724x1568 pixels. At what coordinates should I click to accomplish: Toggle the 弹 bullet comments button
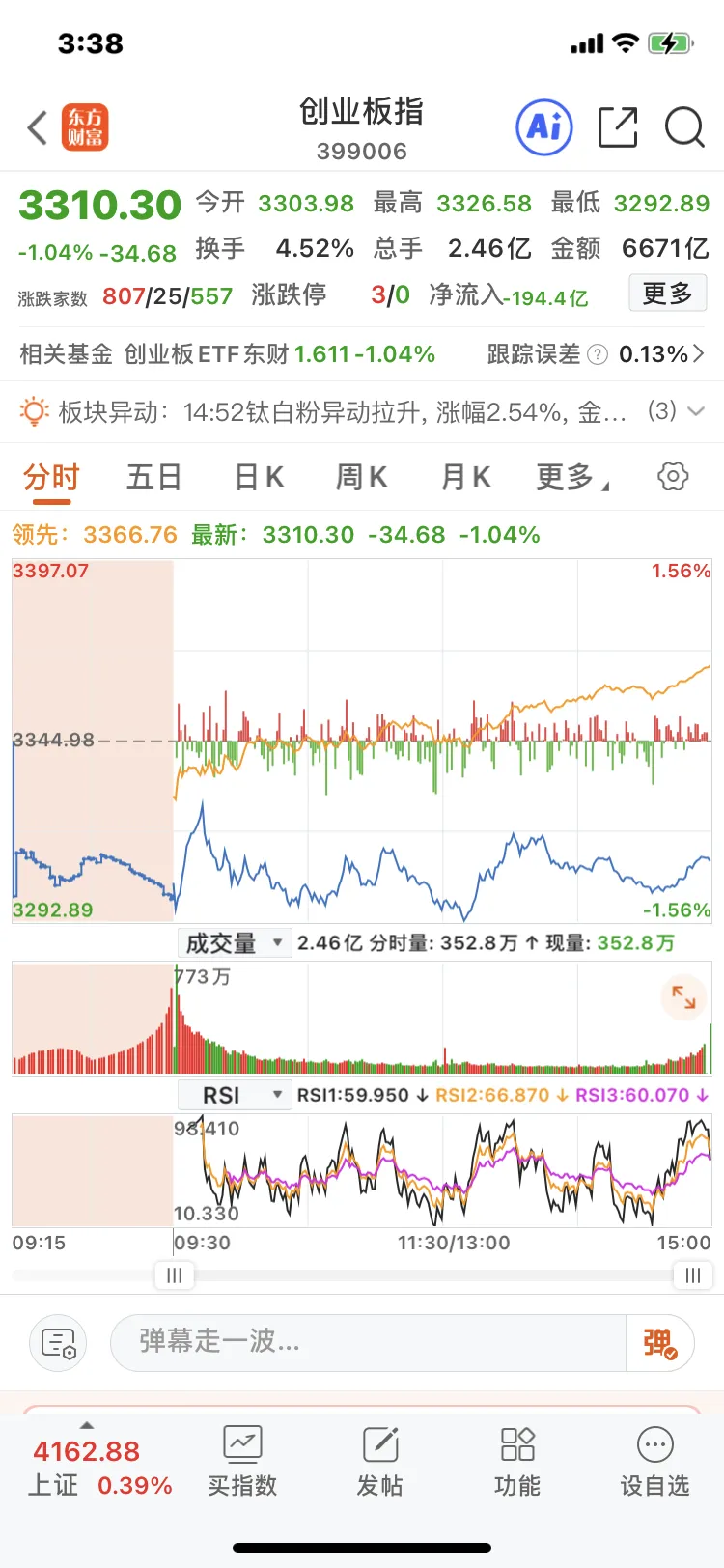(660, 1342)
